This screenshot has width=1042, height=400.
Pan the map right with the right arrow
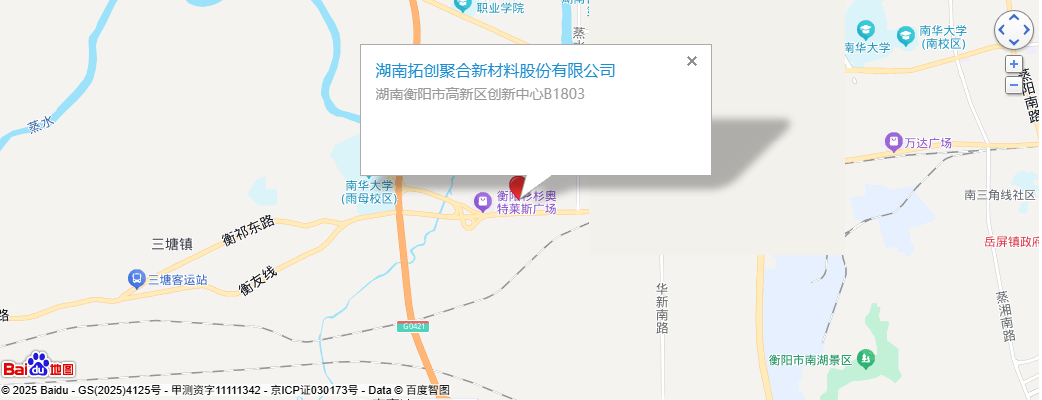[x=1026, y=31]
